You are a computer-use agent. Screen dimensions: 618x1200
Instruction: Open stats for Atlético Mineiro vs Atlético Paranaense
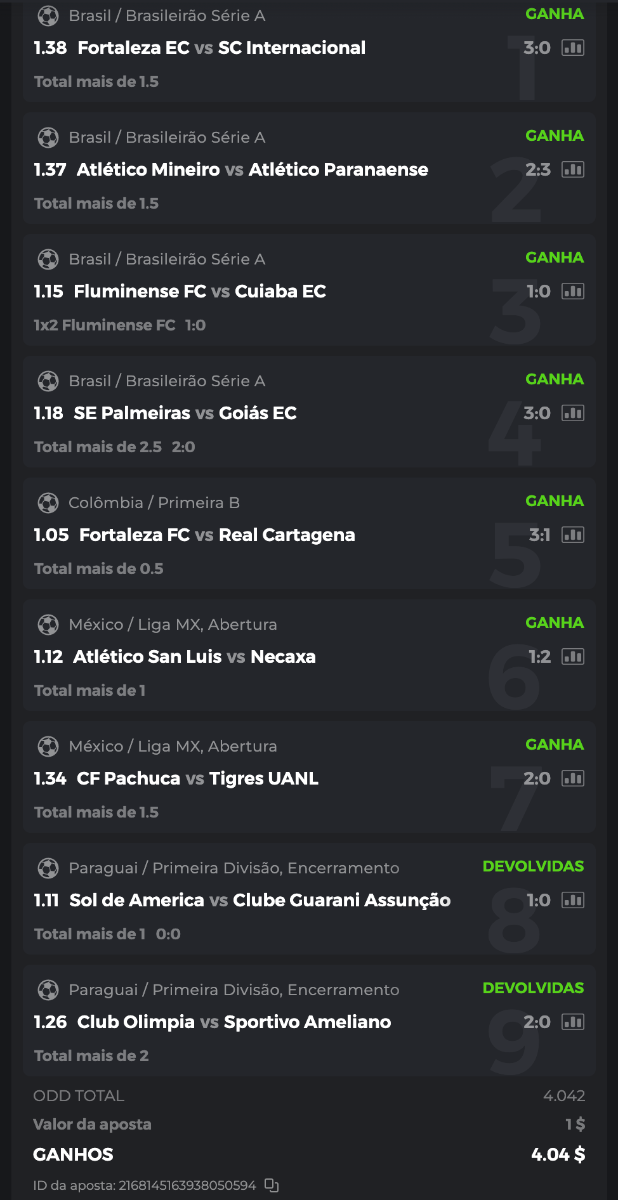pos(572,170)
